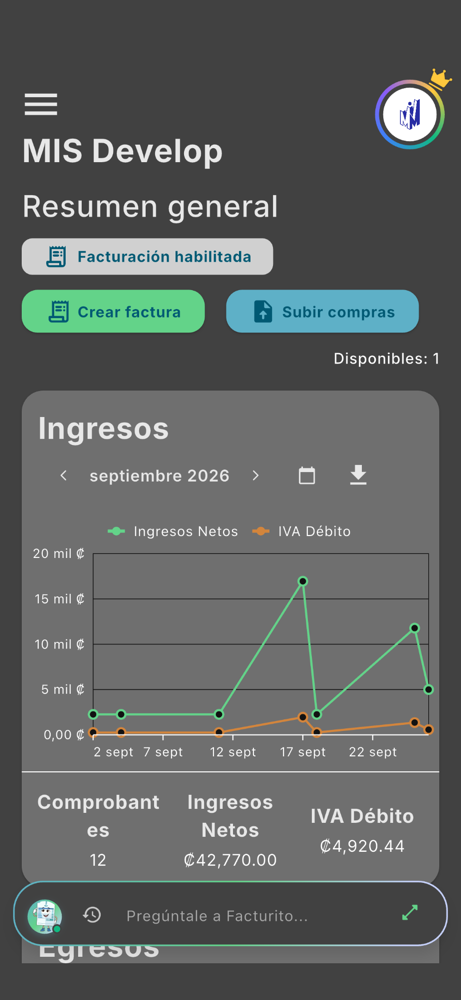Go to the previous month in Ingresos
The image size is (461, 1000).
(x=63, y=476)
